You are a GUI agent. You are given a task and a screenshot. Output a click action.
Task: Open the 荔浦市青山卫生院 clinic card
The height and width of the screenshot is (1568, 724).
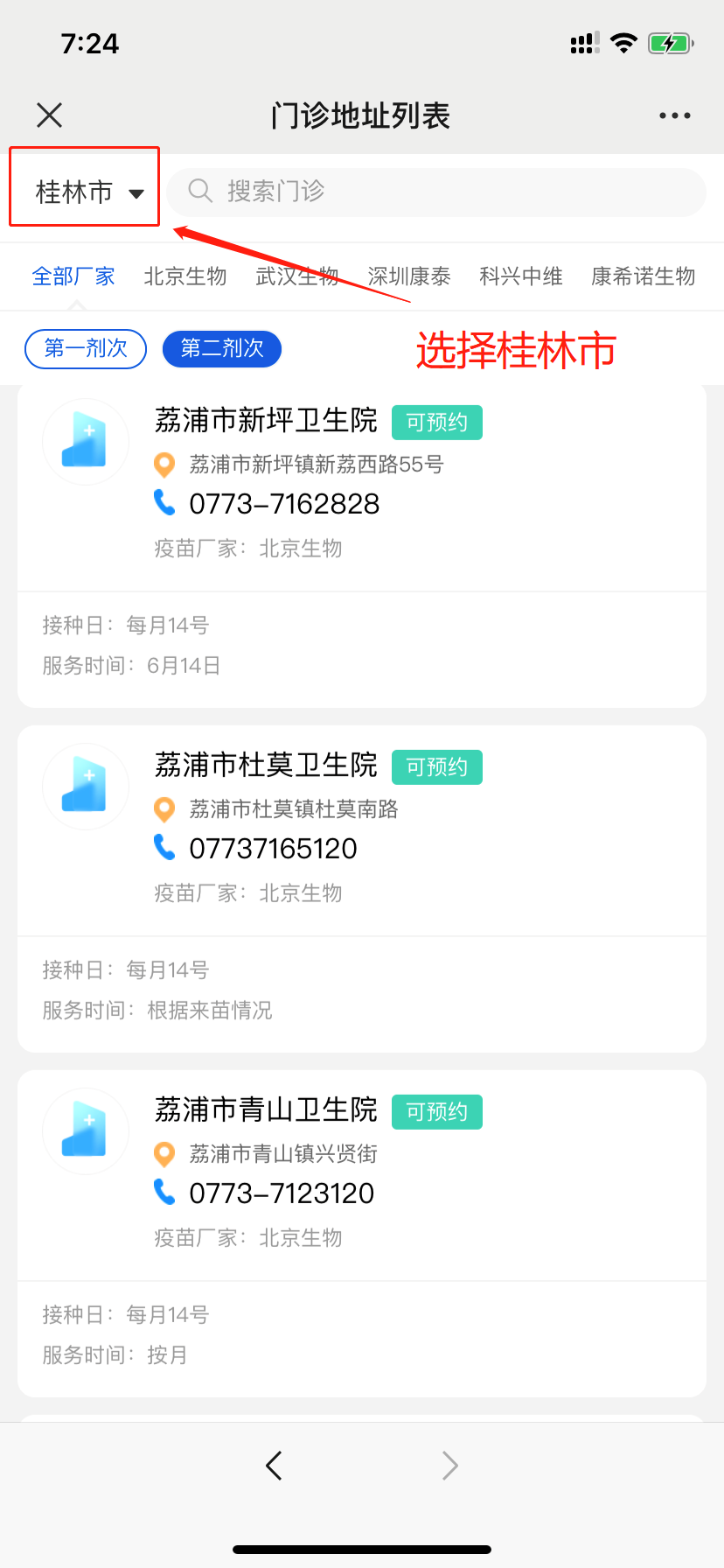[x=266, y=1110]
